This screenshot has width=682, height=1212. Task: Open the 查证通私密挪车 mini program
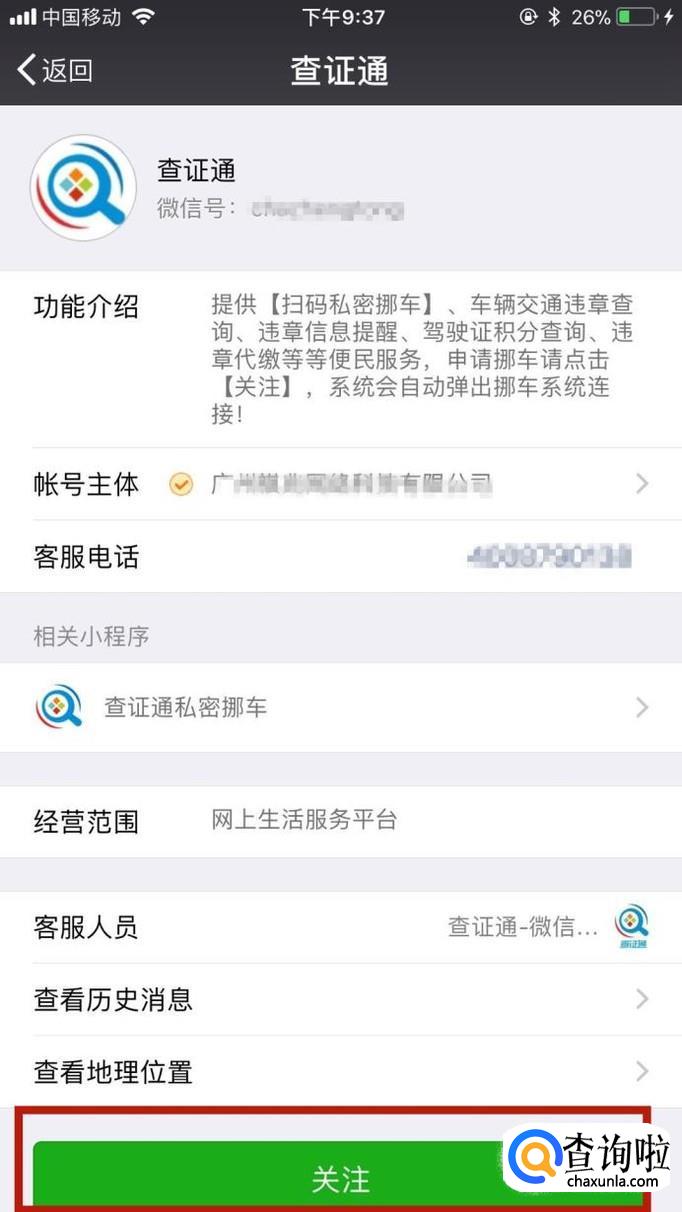coord(340,708)
